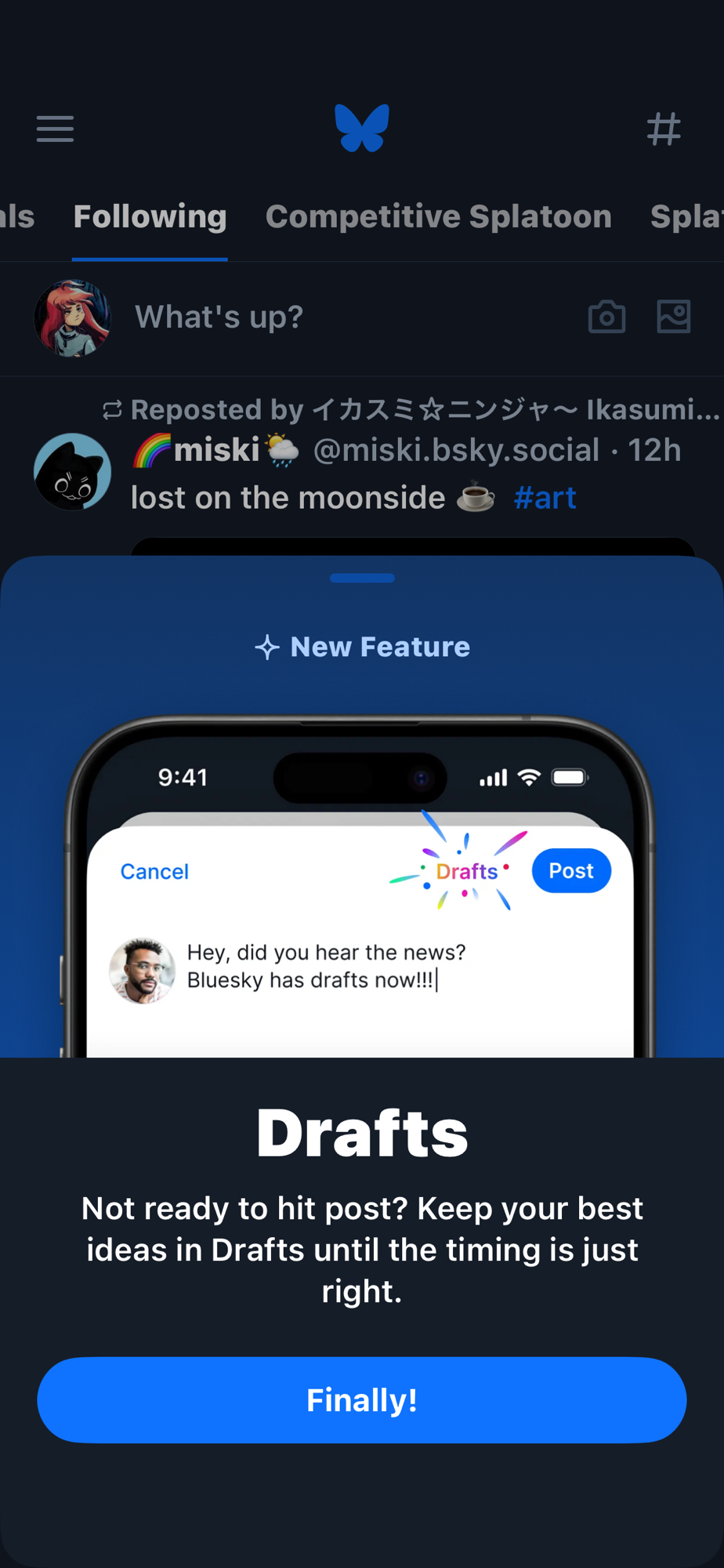724x1568 pixels.
Task: Tap the Finally! button
Action: click(x=361, y=1399)
